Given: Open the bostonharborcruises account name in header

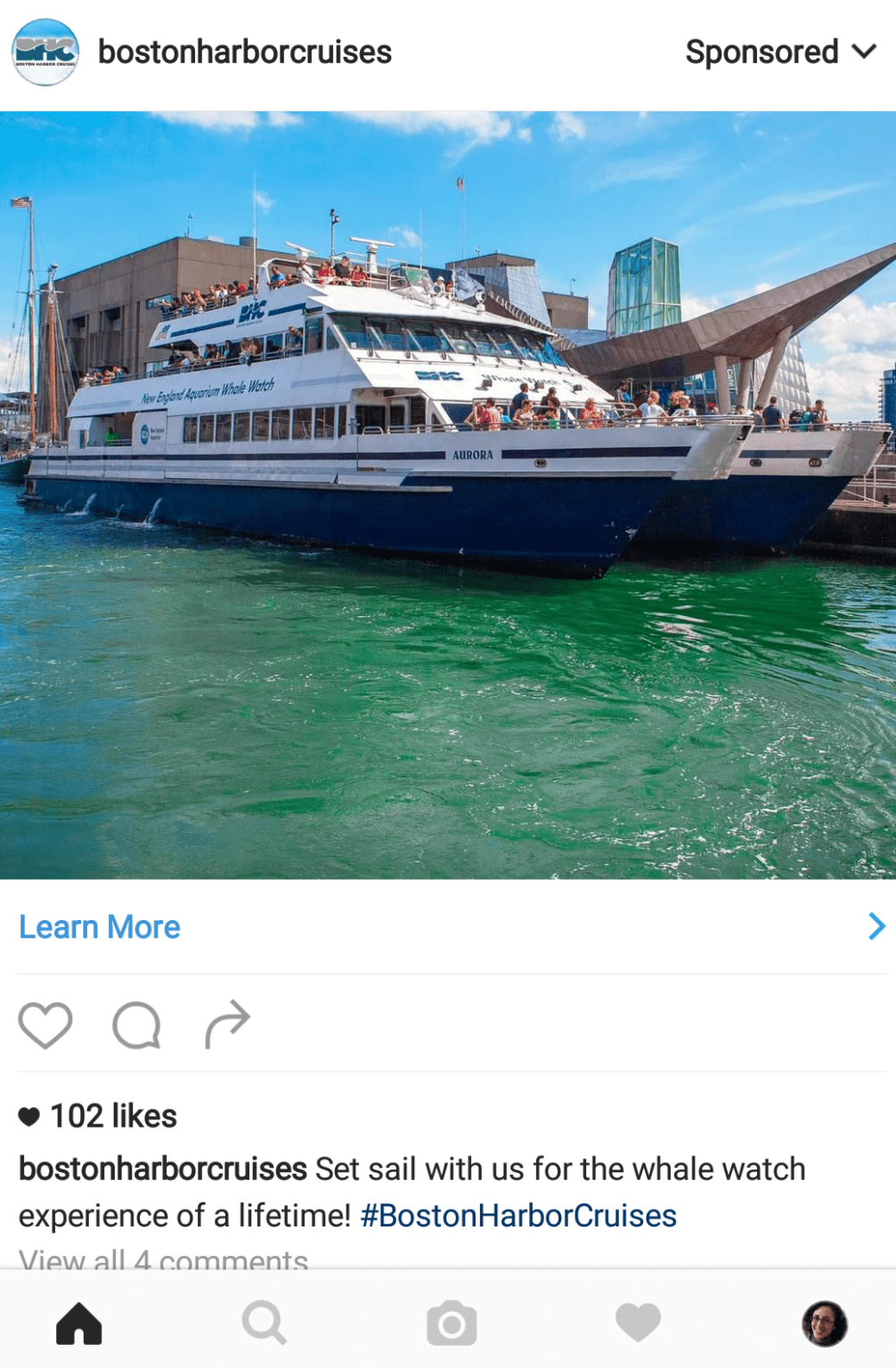Looking at the screenshot, I should (244, 53).
